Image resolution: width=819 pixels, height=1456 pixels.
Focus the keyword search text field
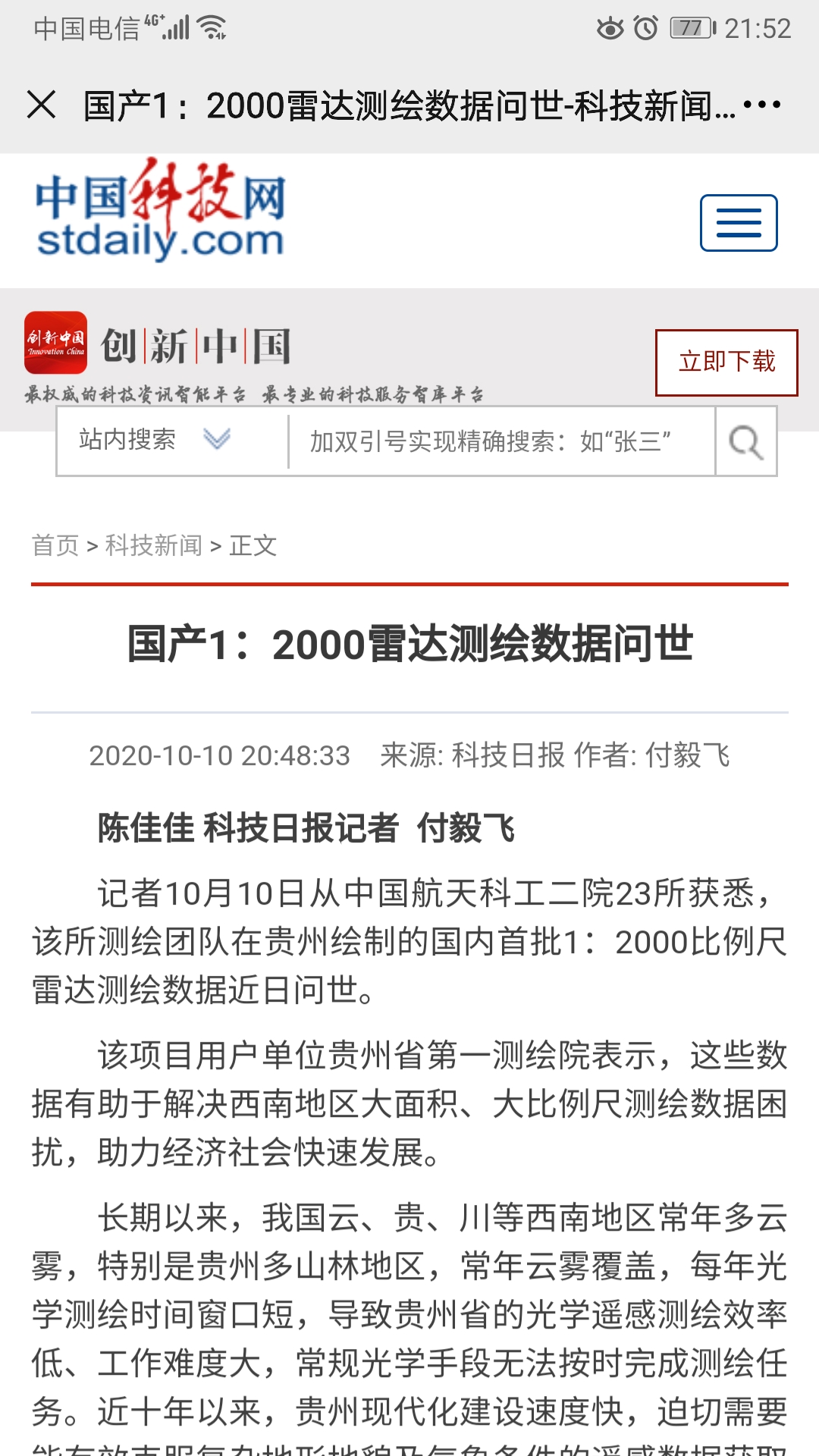tap(500, 441)
